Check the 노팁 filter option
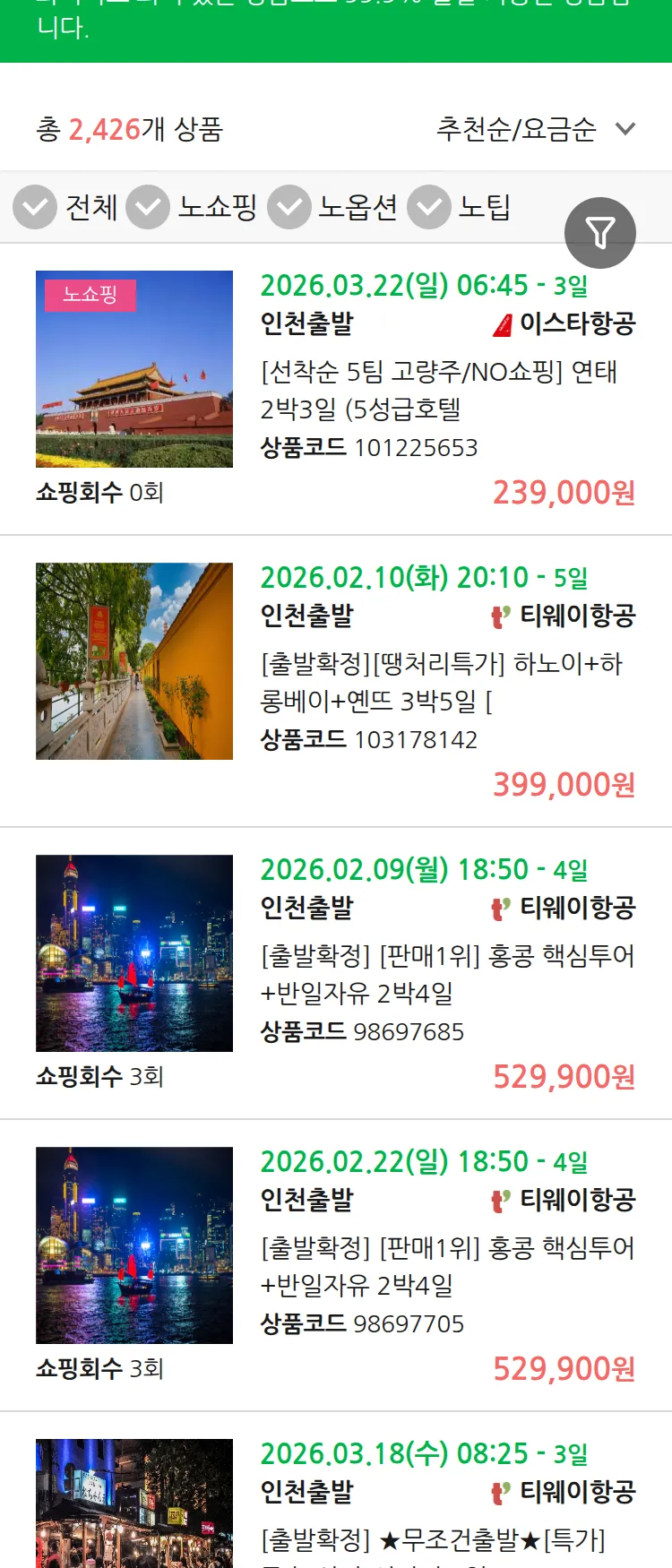 pyautogui.click(x=427, y=207)
